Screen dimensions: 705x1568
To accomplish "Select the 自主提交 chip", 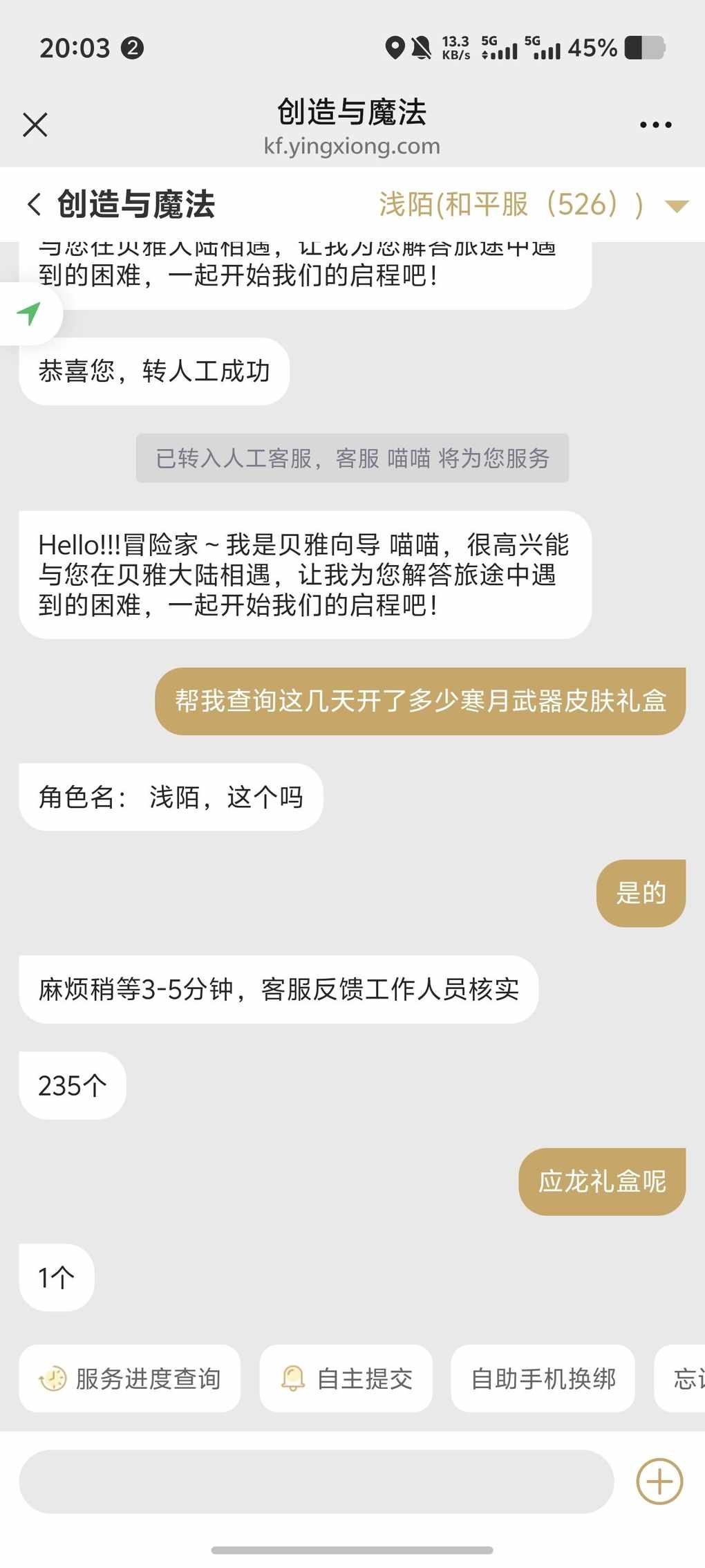I will (x=346, y=1378).
